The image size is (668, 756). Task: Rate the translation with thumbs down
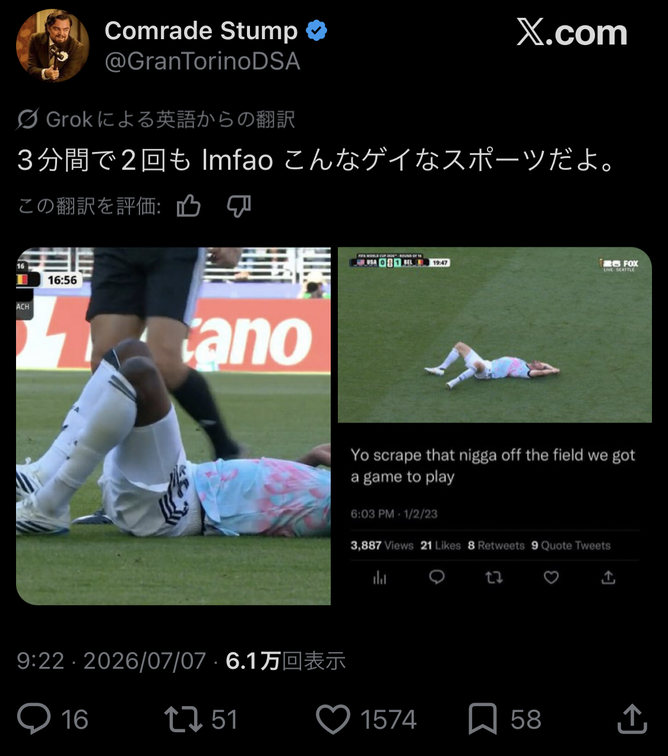pyautogui.click(x=239, y=206)
